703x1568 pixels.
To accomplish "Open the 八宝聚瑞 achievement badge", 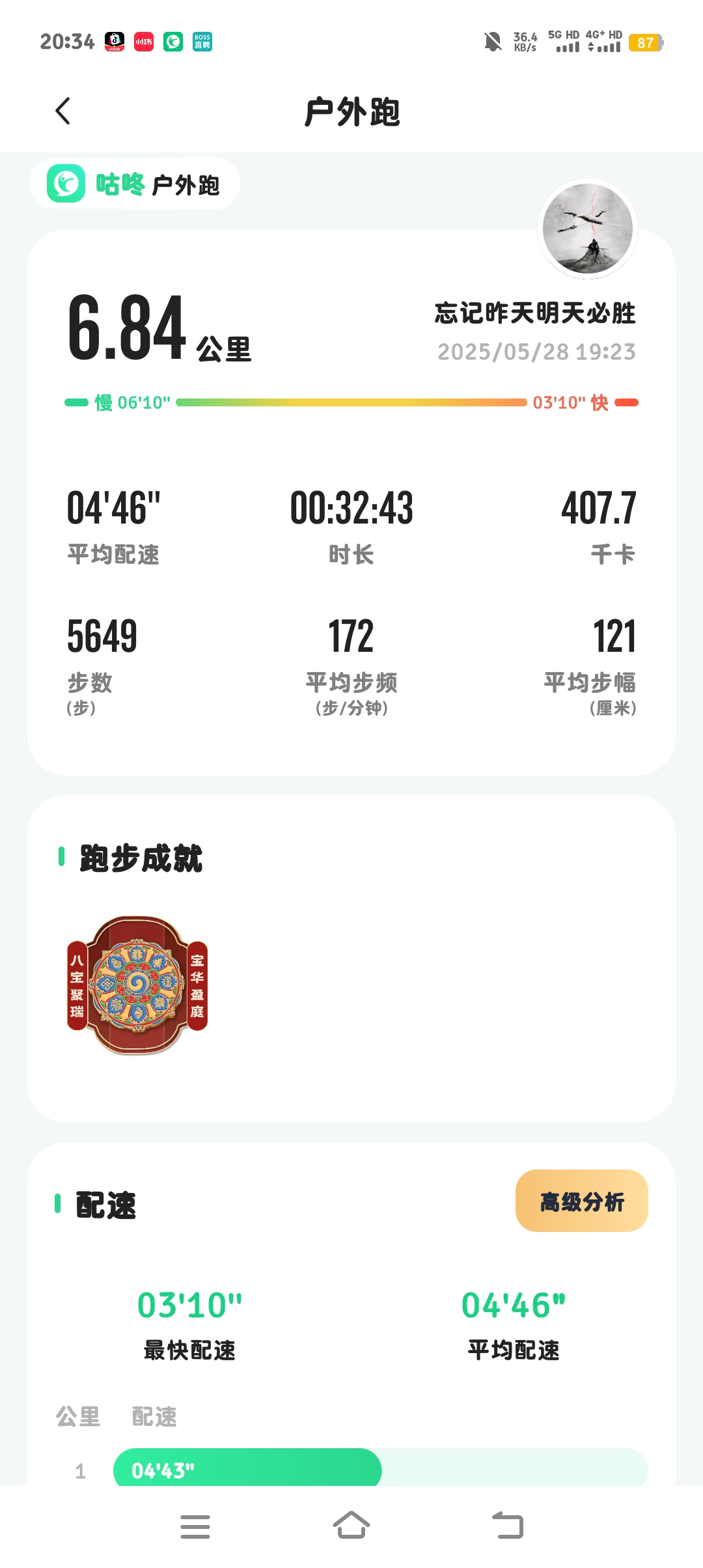I will (137, 985).
